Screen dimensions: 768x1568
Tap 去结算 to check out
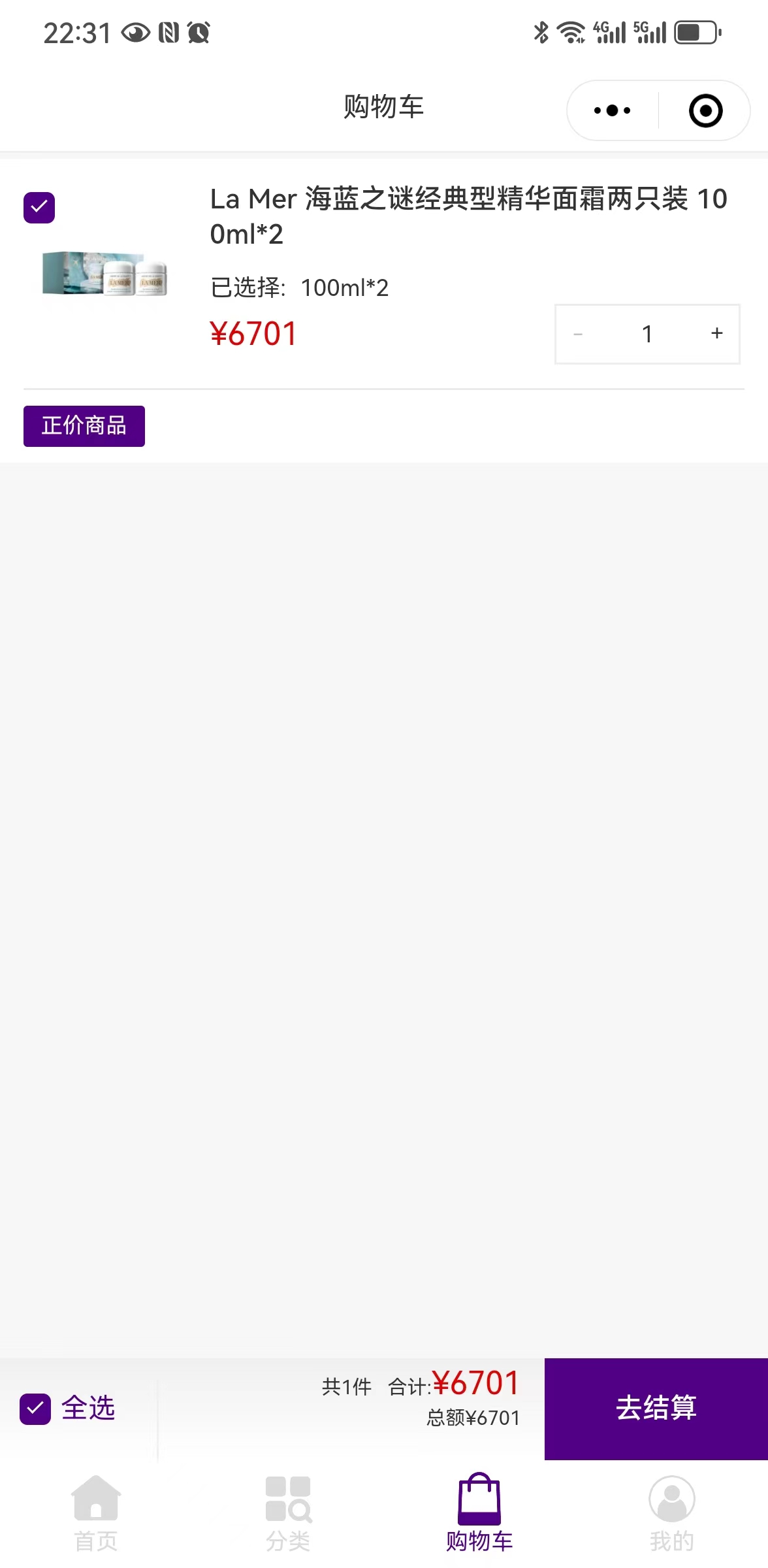click(x=656, y=1408)
